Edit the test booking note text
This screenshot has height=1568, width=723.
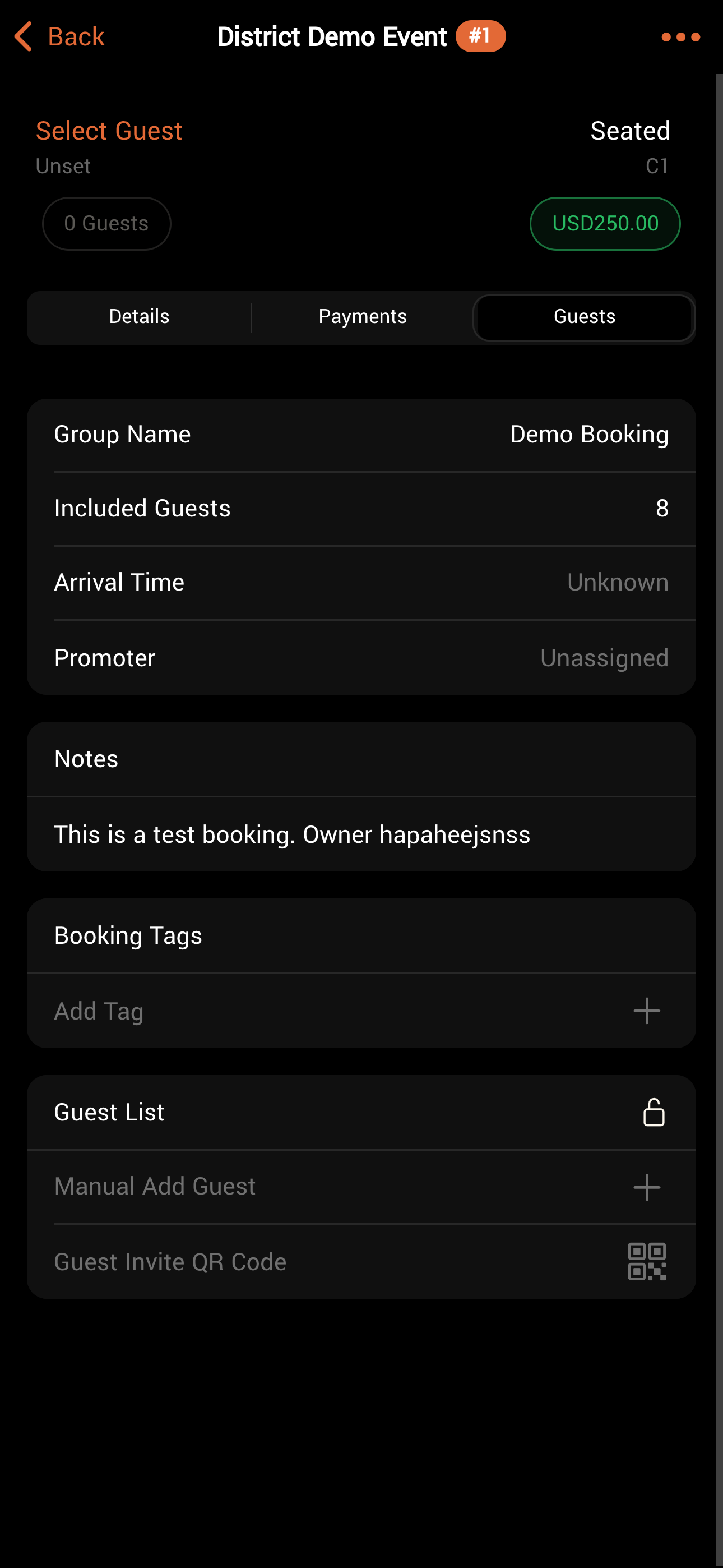[x=292, y=834]
